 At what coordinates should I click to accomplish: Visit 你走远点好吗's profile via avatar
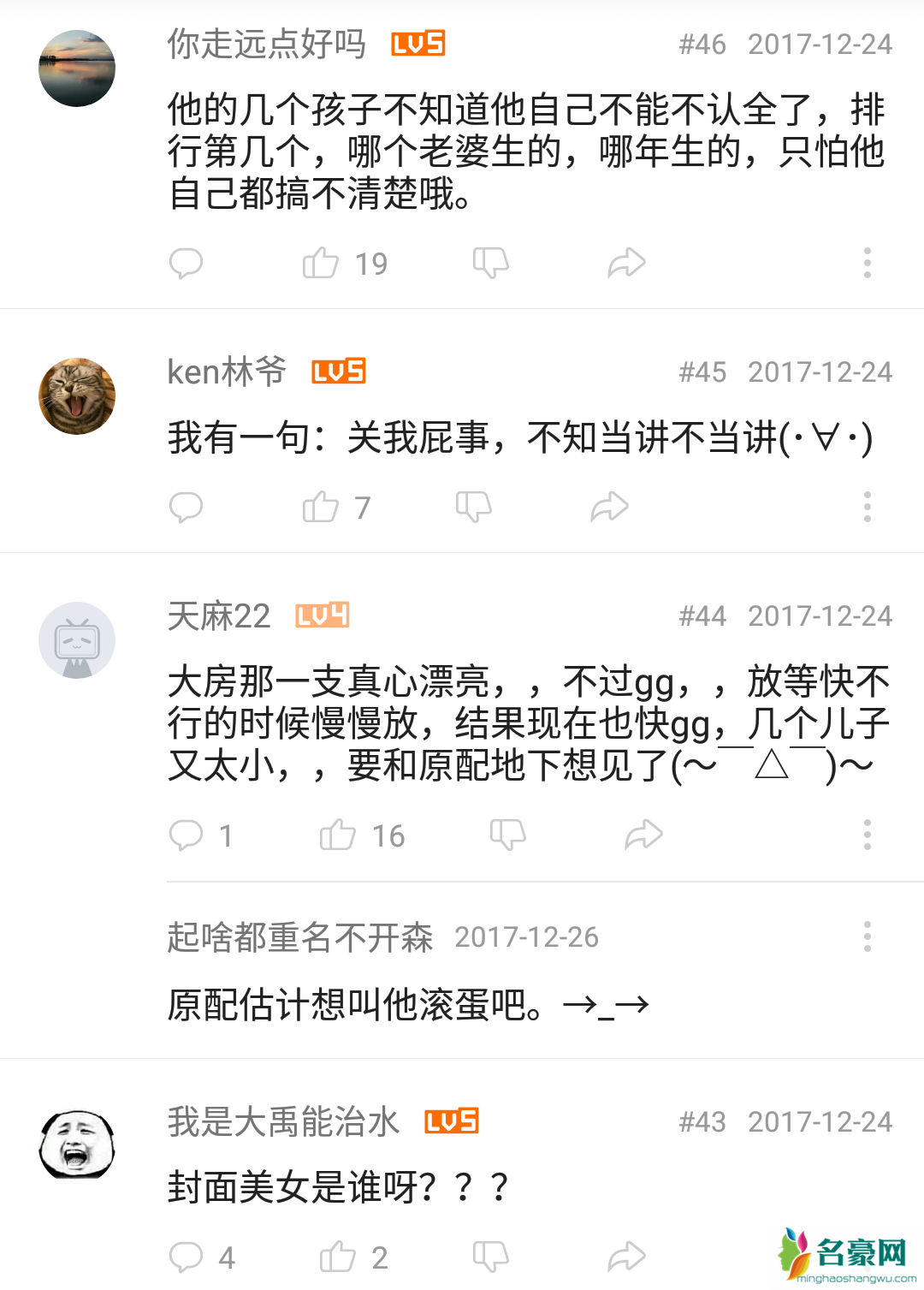click(x=77, y=68)
